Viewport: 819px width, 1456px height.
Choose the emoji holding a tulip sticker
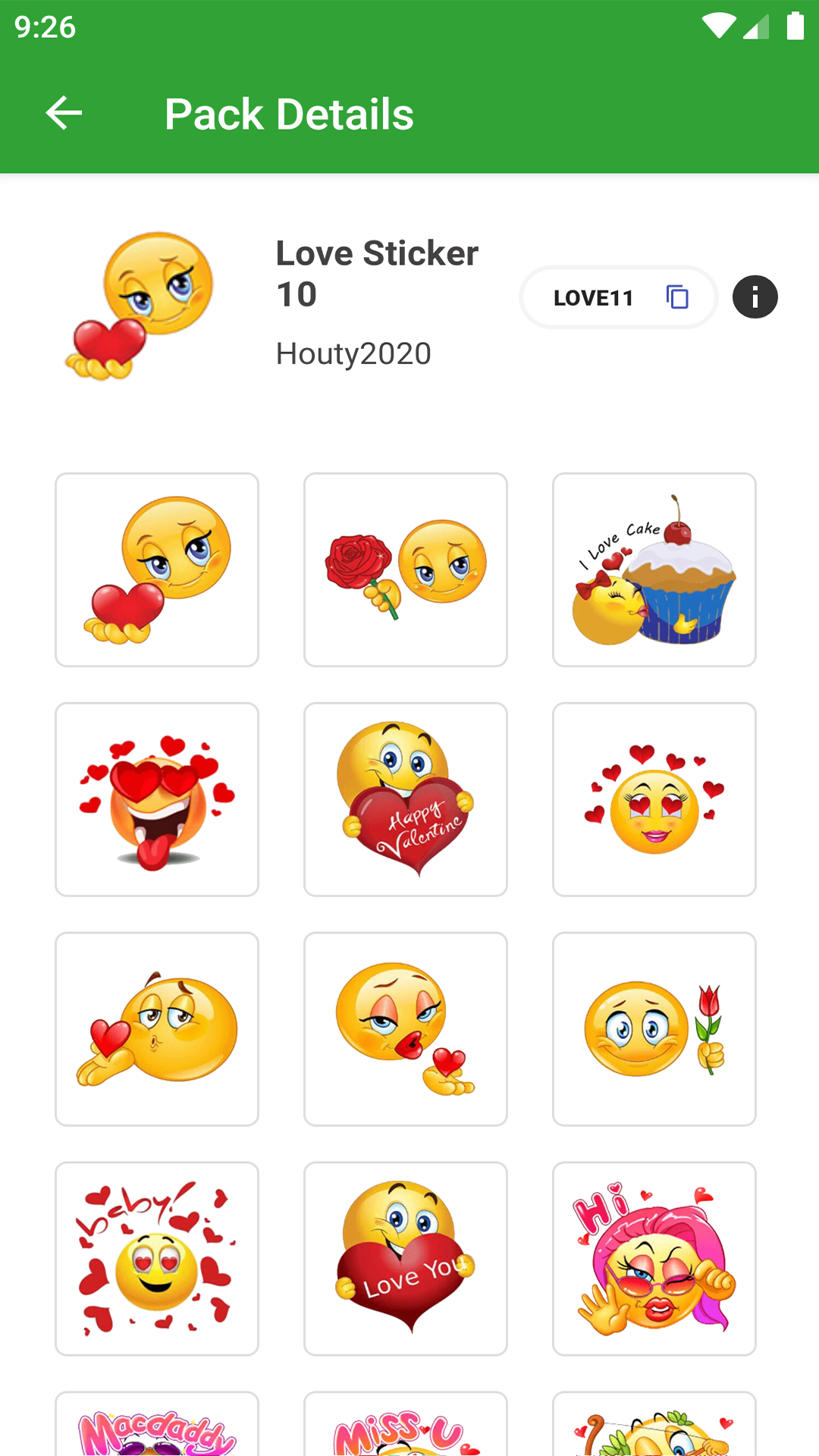pos(654,1028)
